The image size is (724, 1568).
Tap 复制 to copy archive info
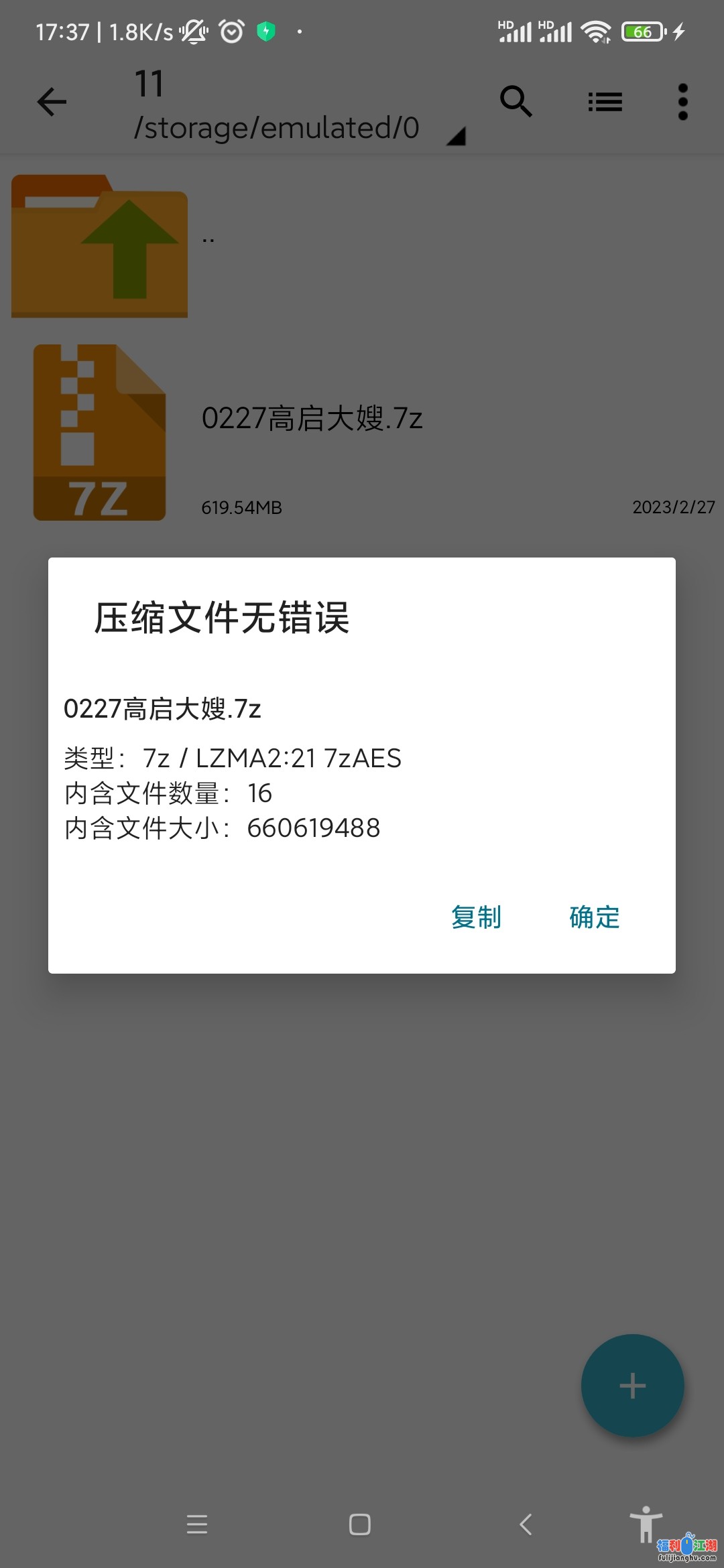coord(476,917)
